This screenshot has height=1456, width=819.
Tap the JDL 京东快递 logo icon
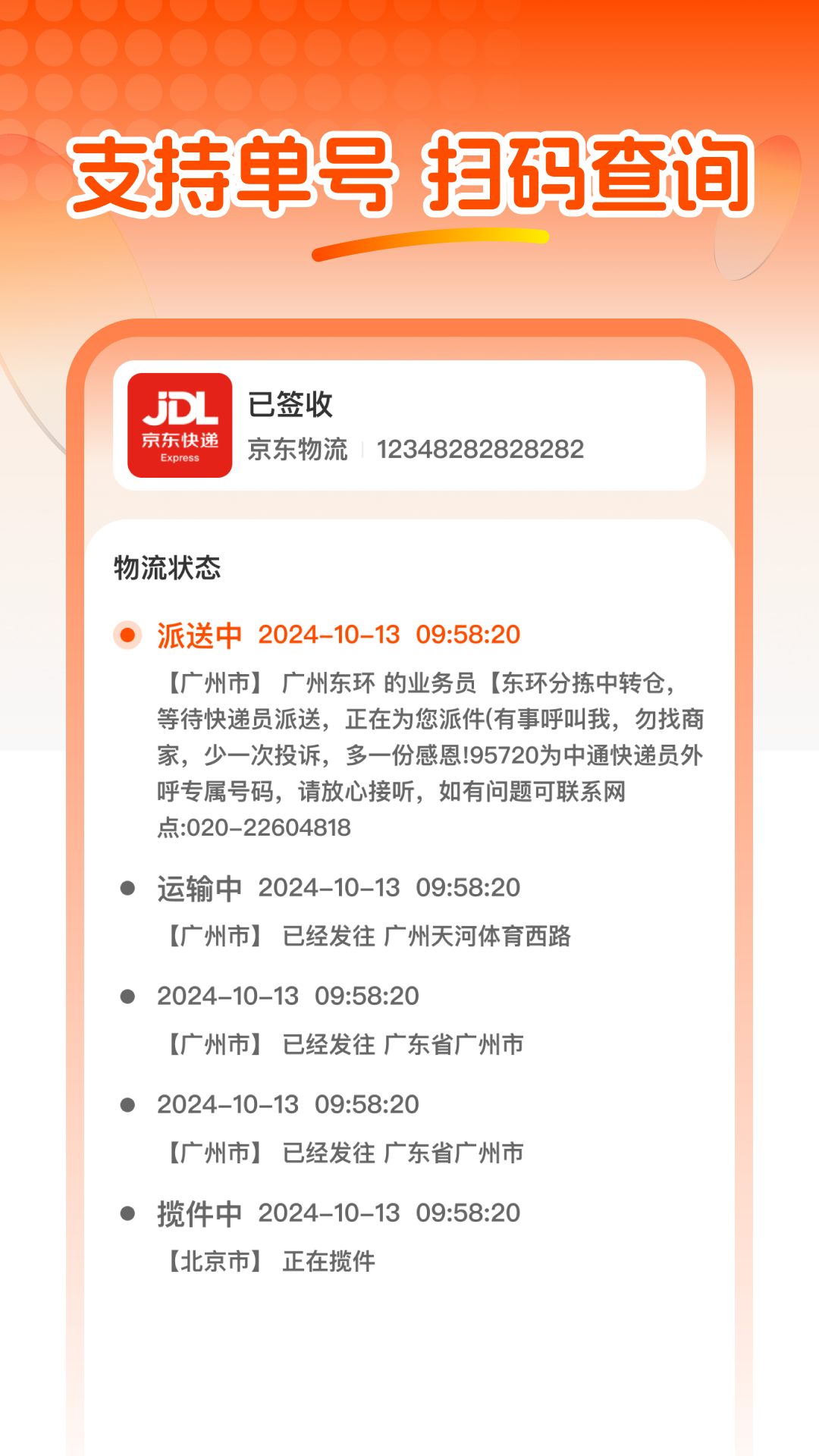pos(180,425)
